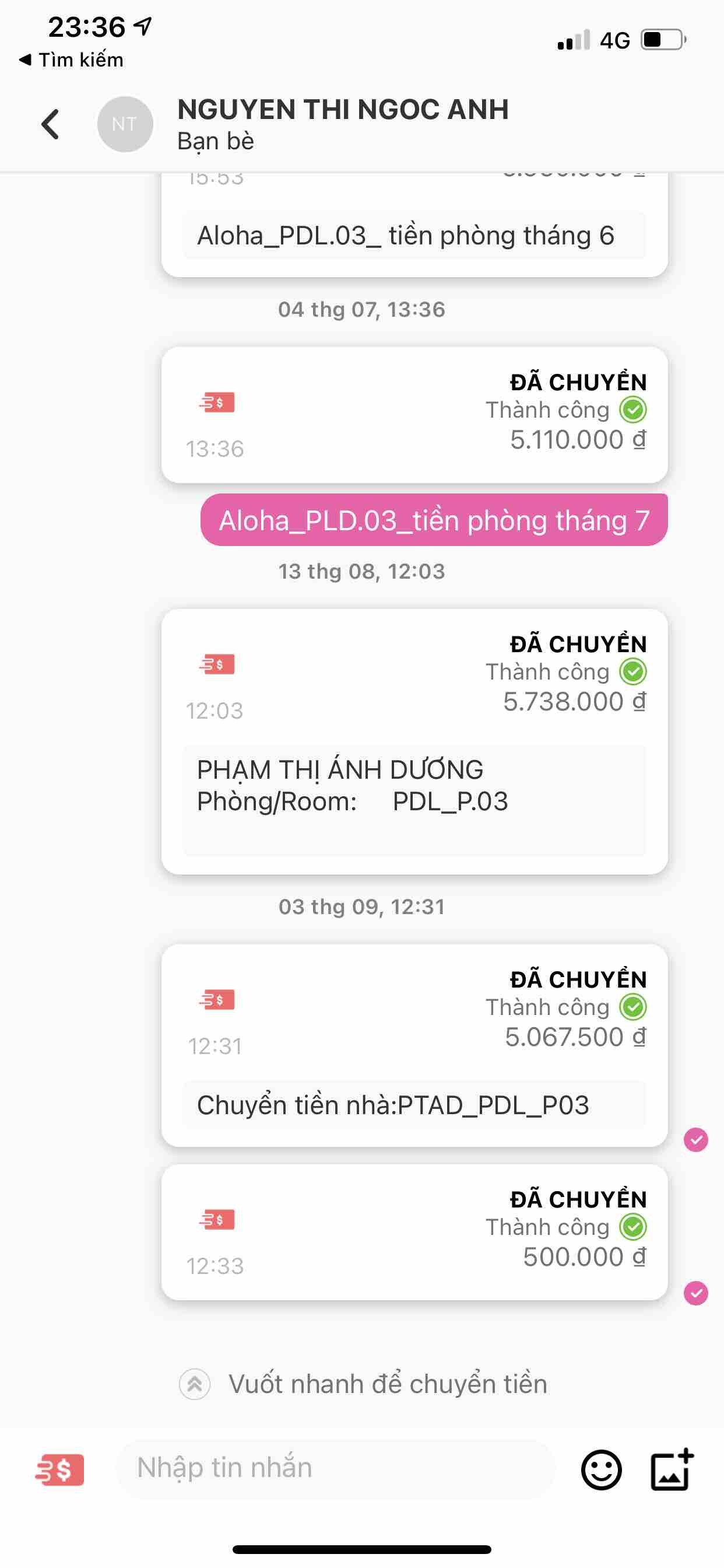Open the emoji picker
Screen dimensions: 724x1568
pyautogui.click(x=601, y=1469)
